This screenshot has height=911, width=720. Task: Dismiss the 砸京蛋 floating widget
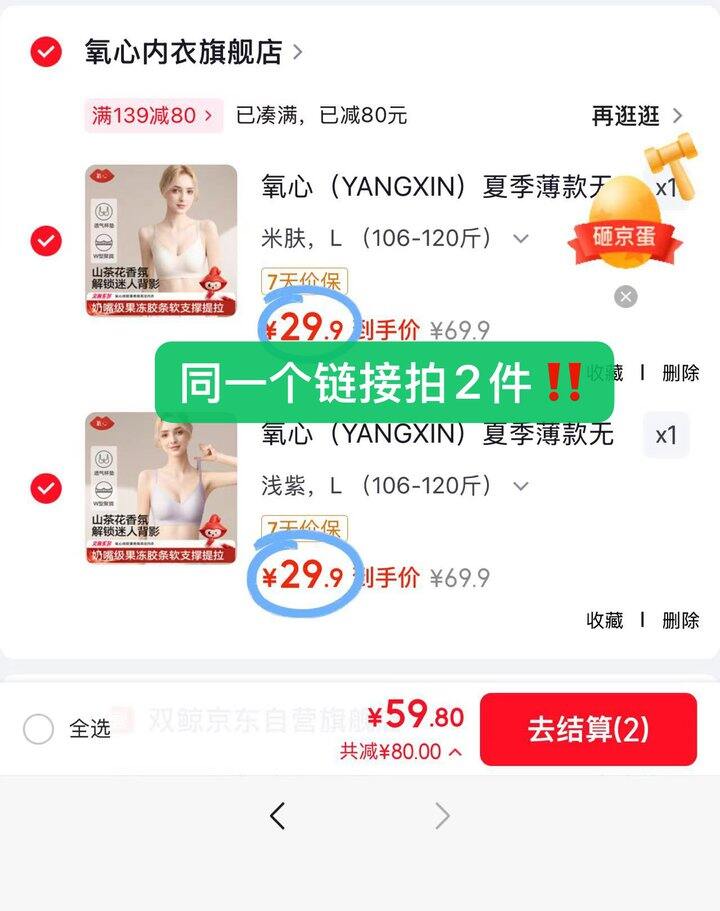pos(625,296)
